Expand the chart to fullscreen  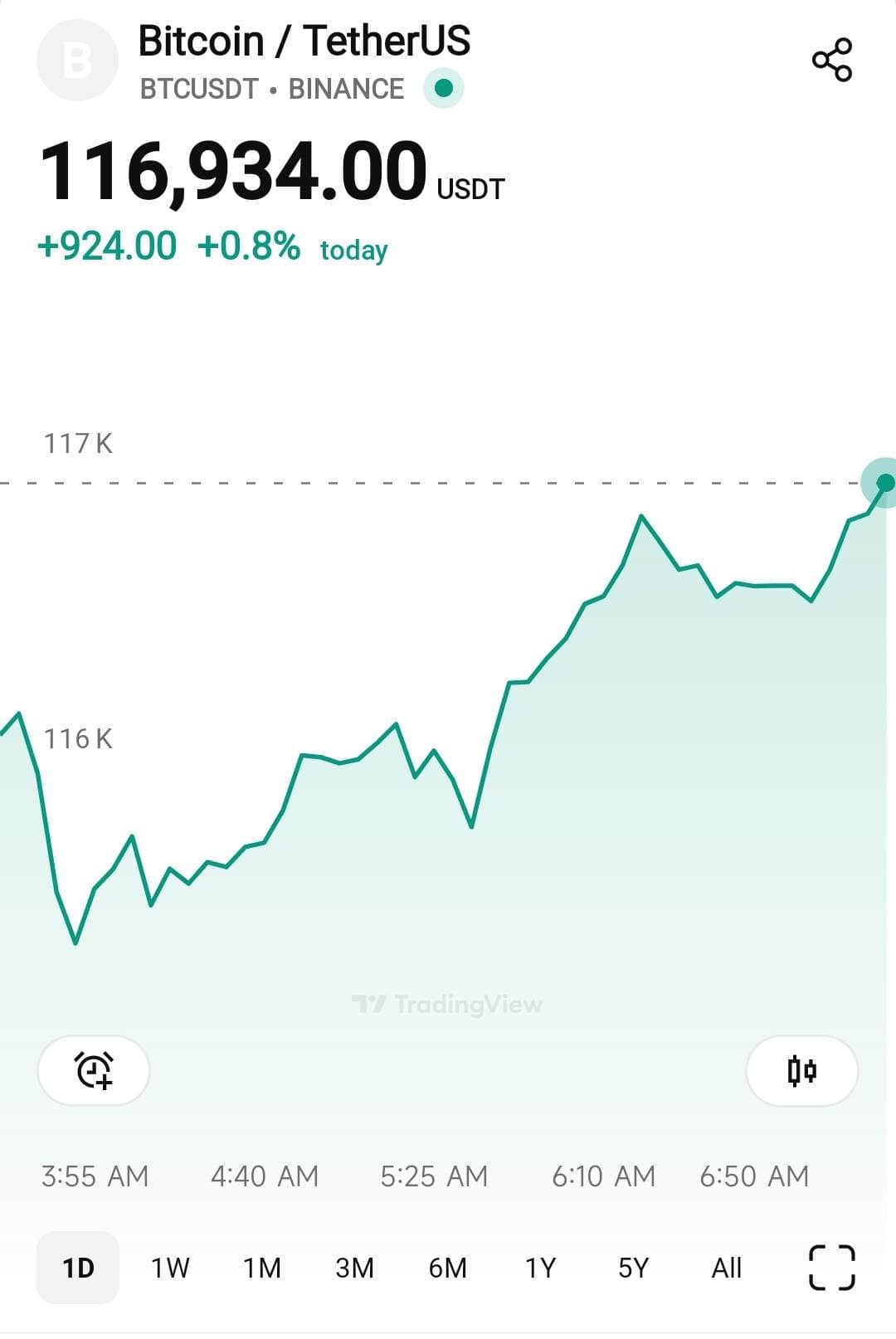(x=831, y=1268)
